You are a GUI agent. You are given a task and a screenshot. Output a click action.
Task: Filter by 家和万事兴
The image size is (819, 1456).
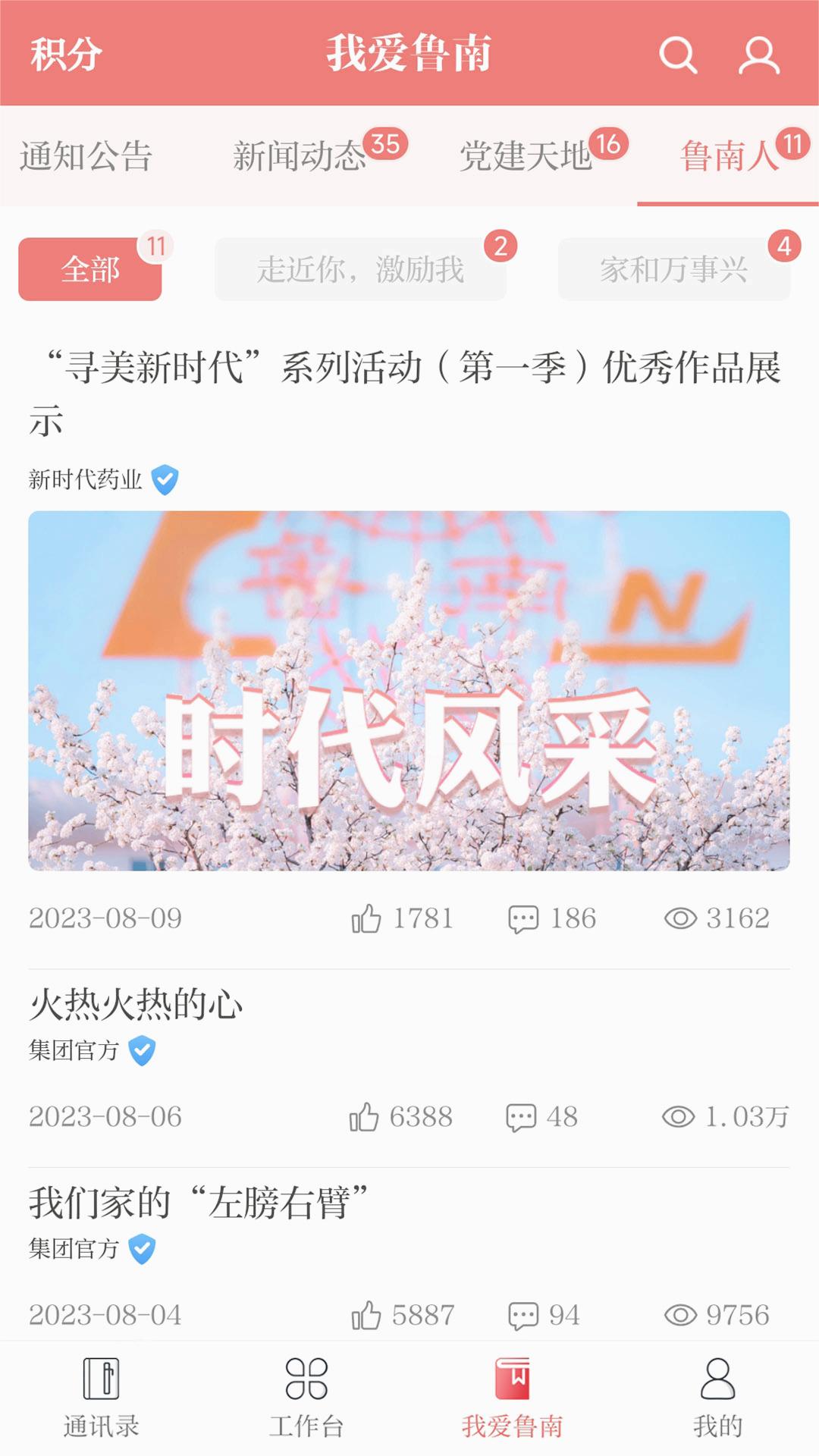[x=673, y=269]
